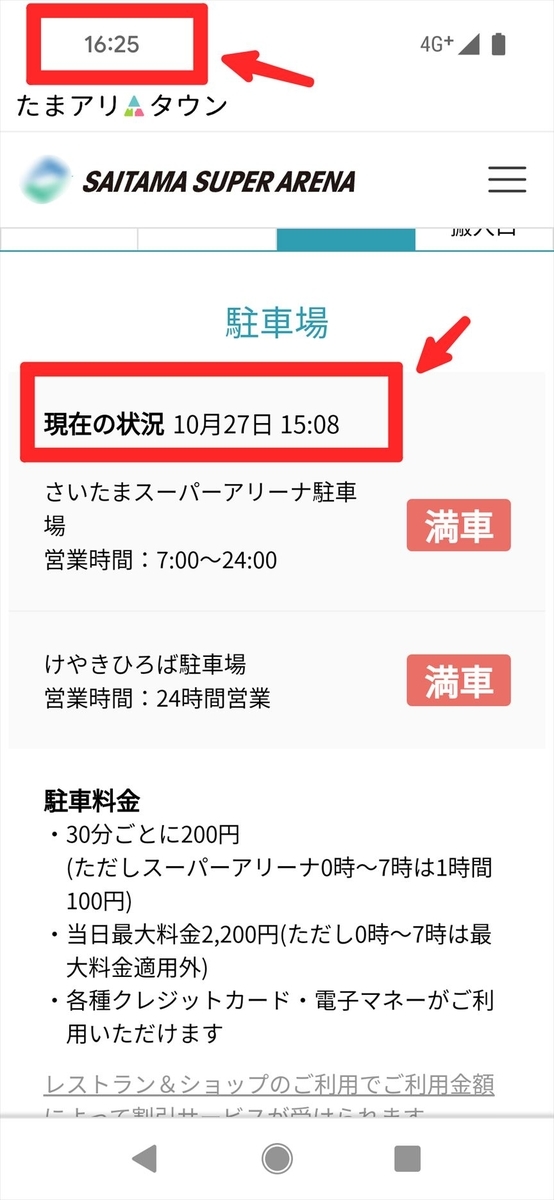
Task: Return to the home screen
Action: tap(277, 1158)
